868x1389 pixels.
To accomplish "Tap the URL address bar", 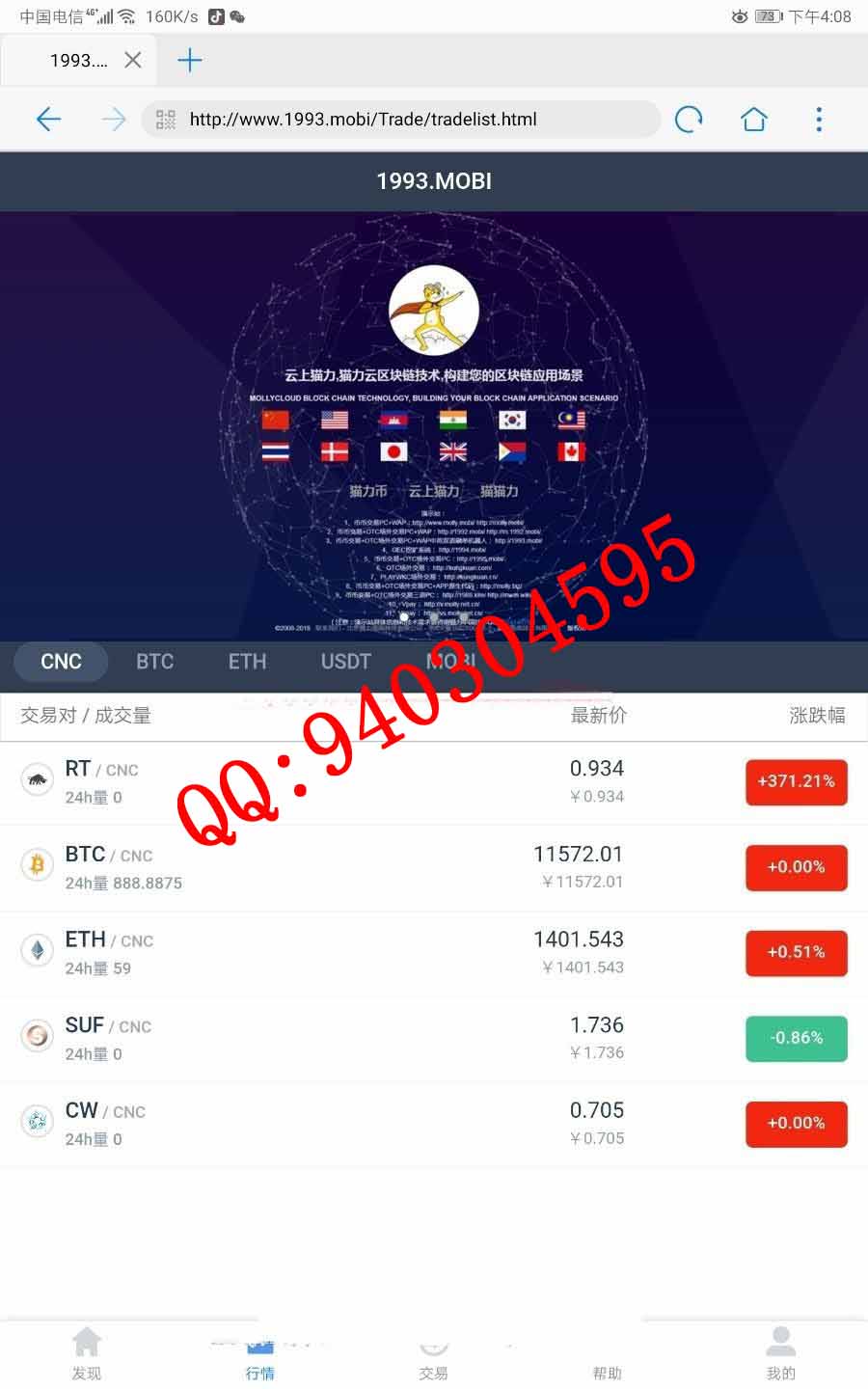I will tap(405, 120).
